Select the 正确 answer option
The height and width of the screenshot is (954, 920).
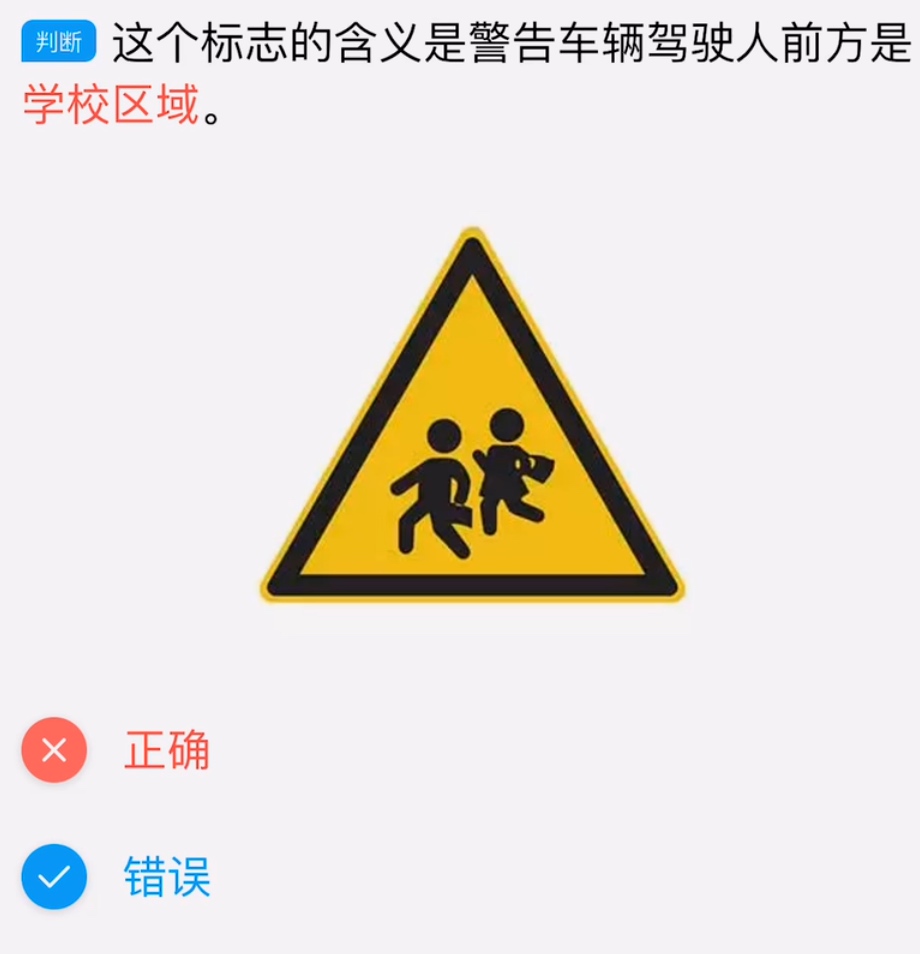(x=165, y=751)
